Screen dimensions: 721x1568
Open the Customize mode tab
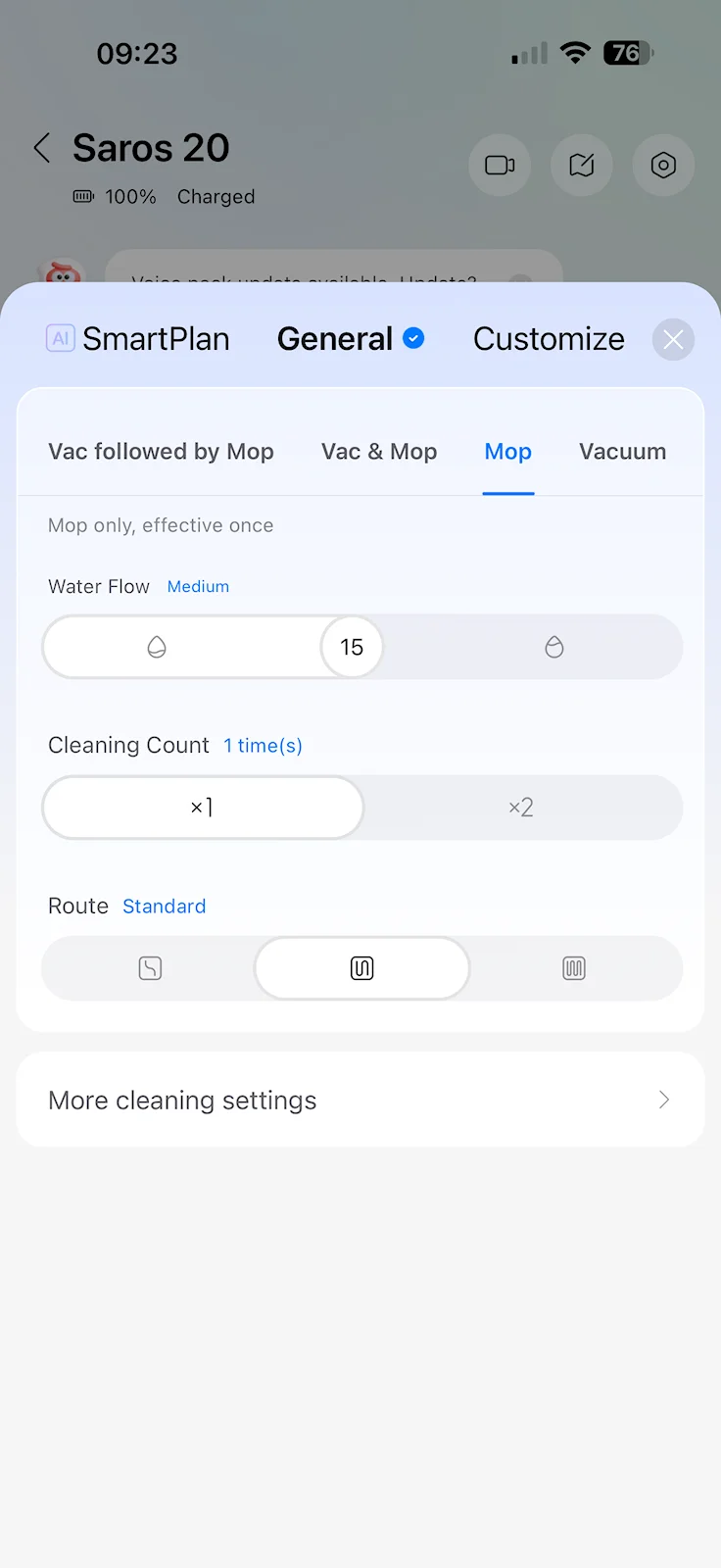point(549,339)
